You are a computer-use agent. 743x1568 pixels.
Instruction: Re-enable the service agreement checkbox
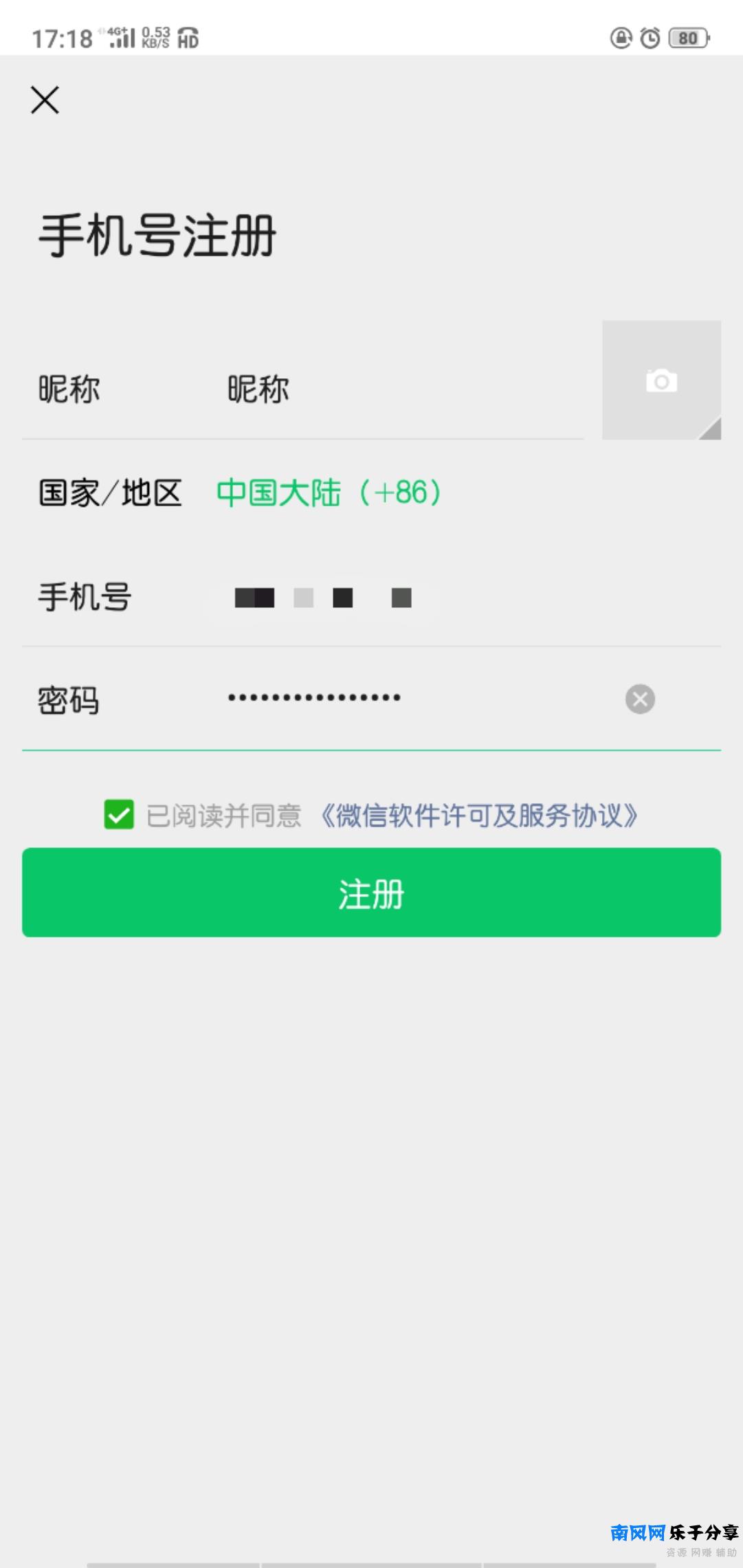coord(118,816)
